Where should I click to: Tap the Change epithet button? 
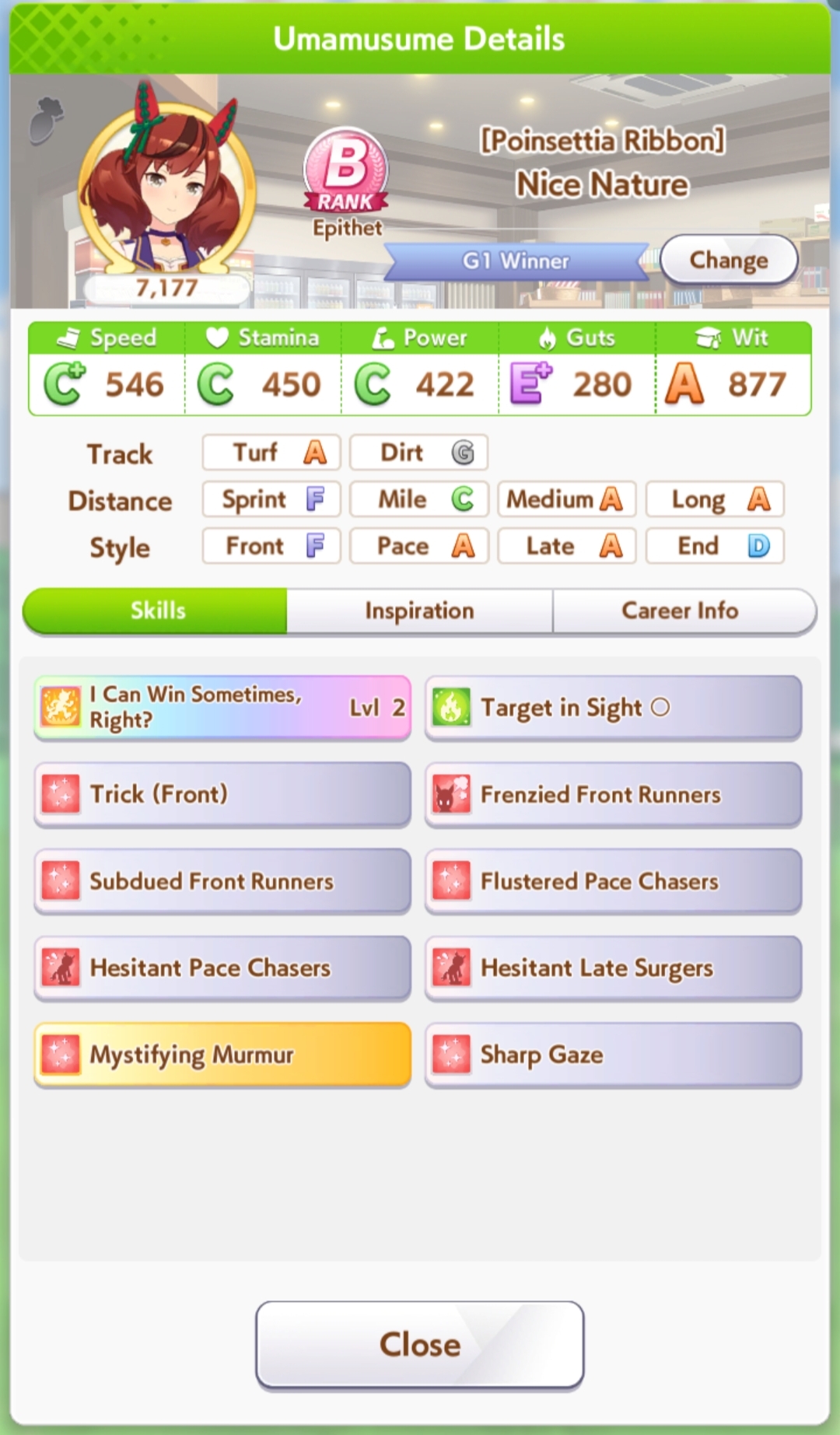(x=729, y=260)
